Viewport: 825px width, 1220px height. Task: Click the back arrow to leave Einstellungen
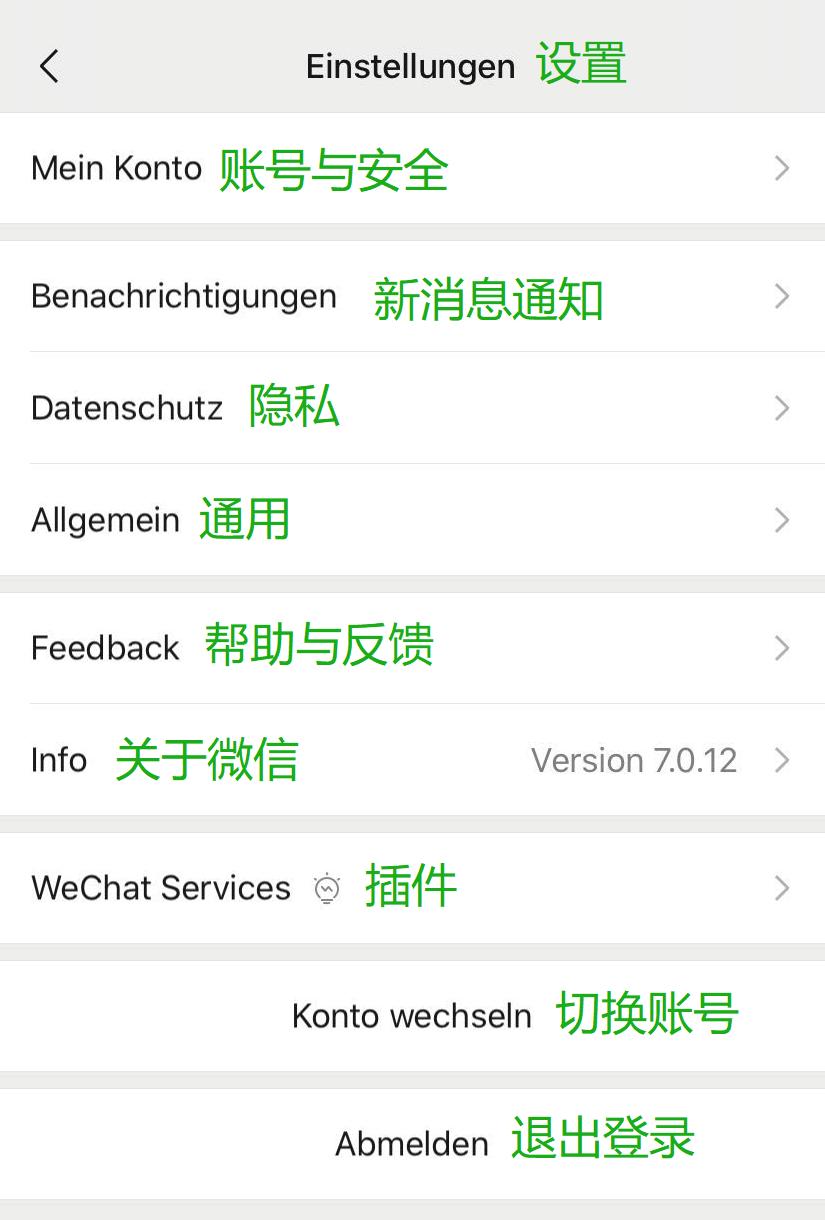click(x=48, y=66)
